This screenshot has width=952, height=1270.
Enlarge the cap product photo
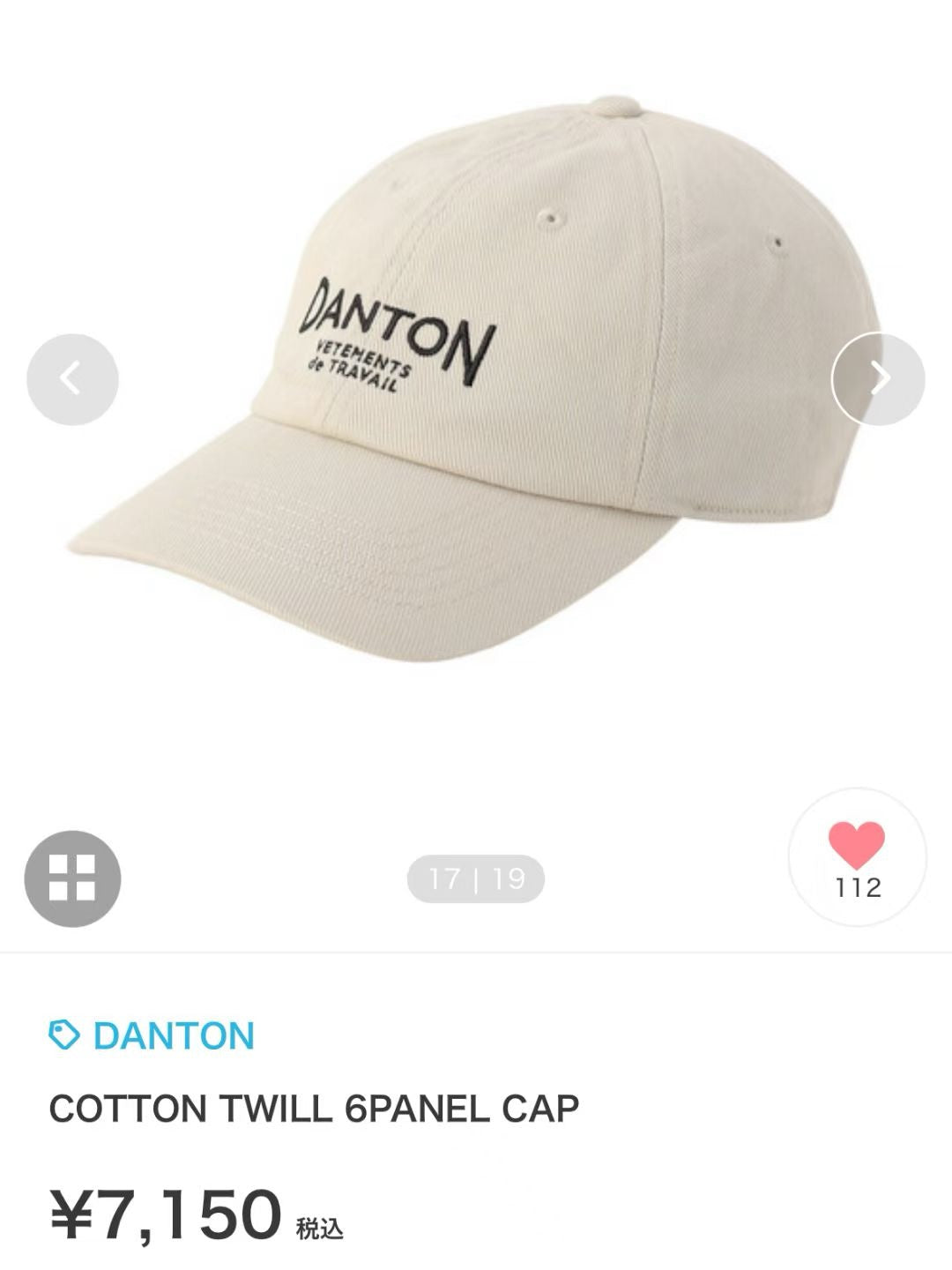[476, 370]
